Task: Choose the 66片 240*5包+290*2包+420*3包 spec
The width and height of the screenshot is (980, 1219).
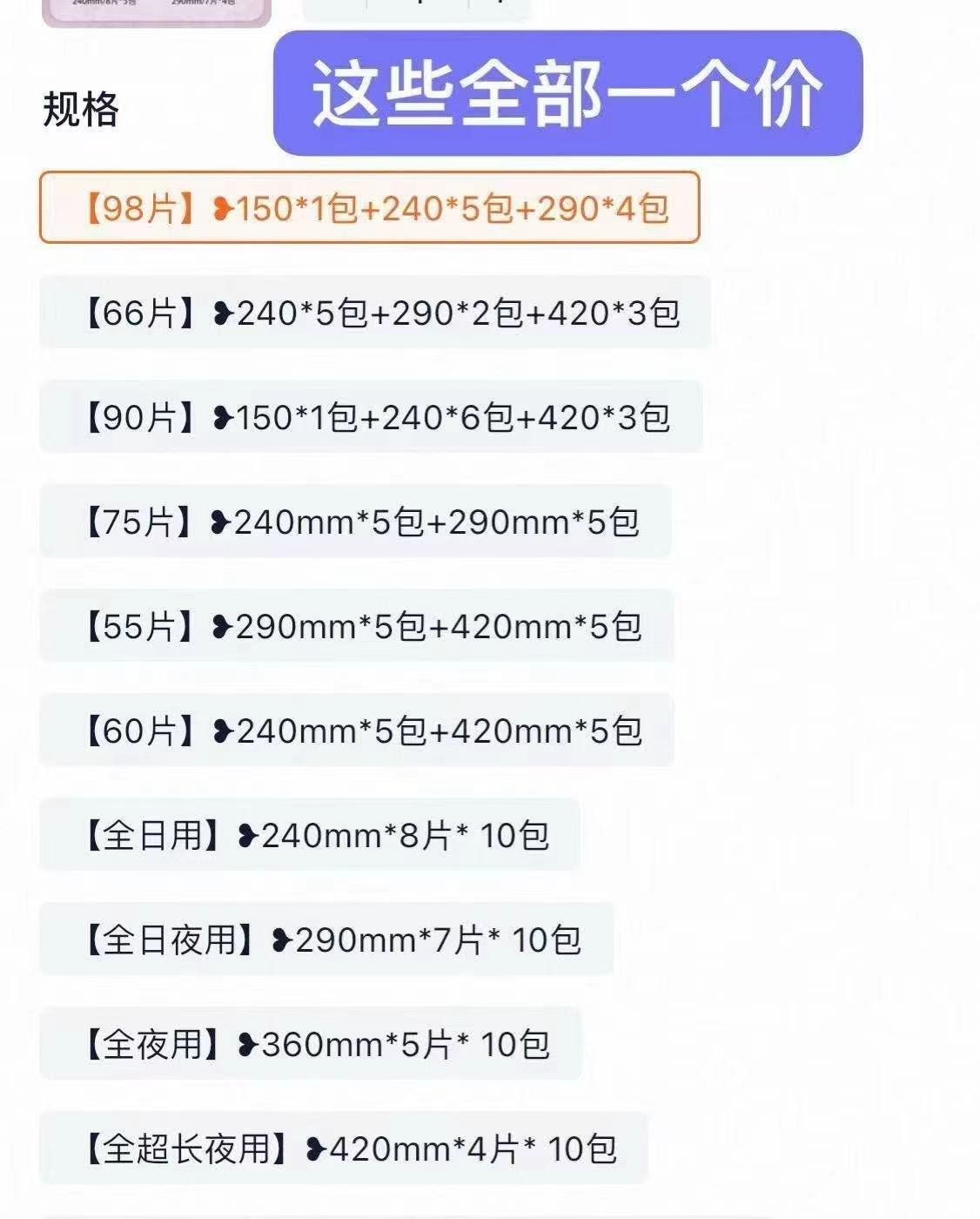Action: (374, 313)
